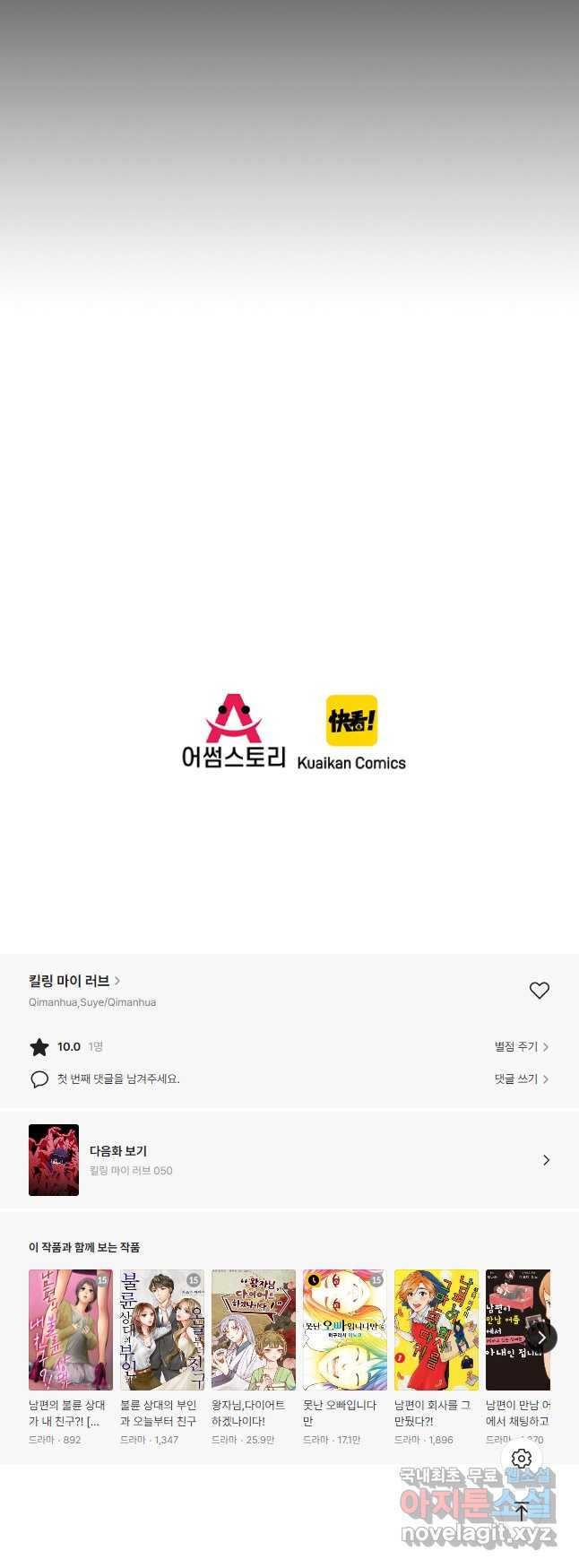
Task: Open 왕자님,다이어트 하겠나이다! webtoon
Action: pyautogui.click(x=253, y=1330)
